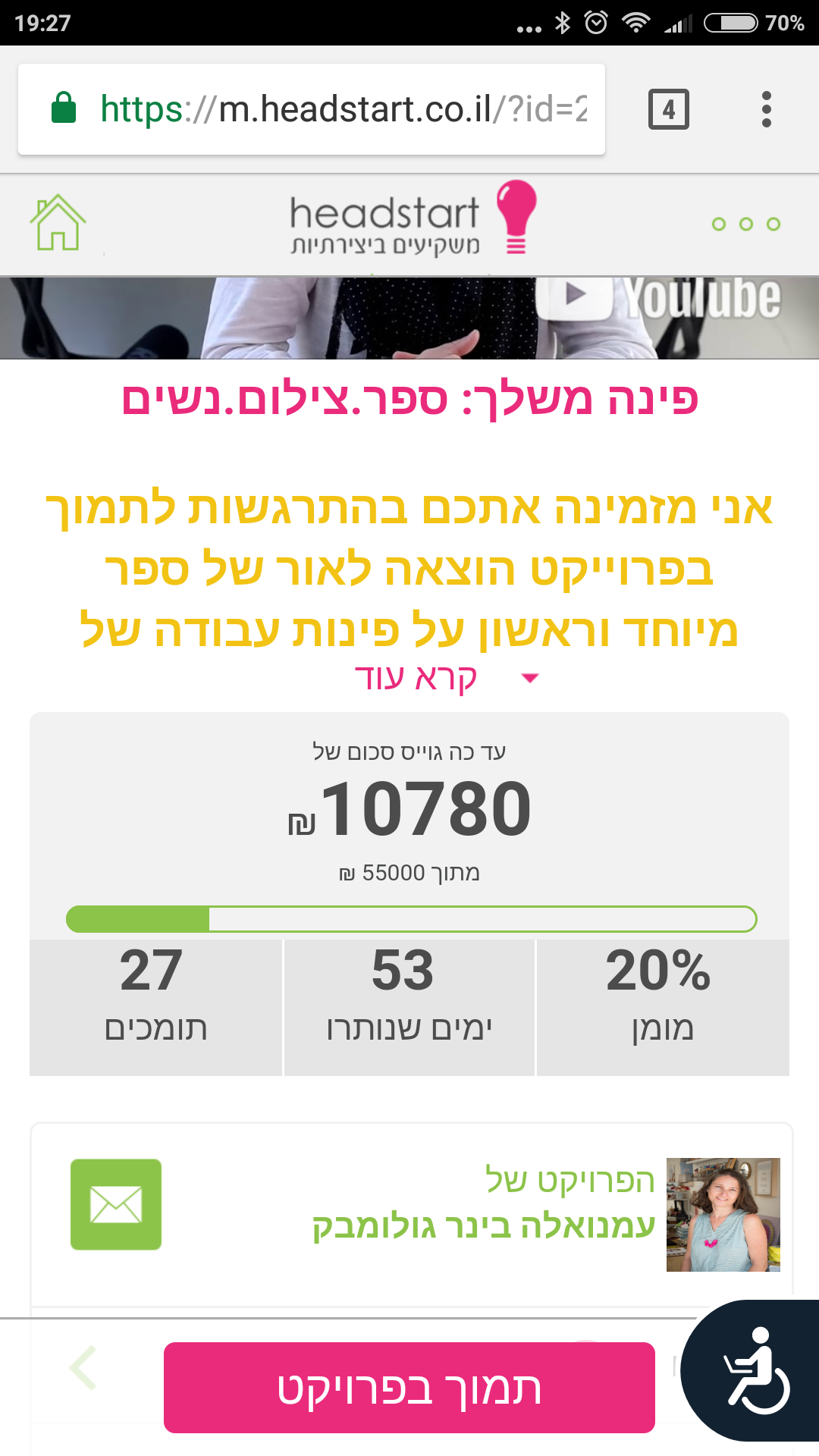
Task: Open the browser tab switcher showing 4
Action: tap(668, 110)
